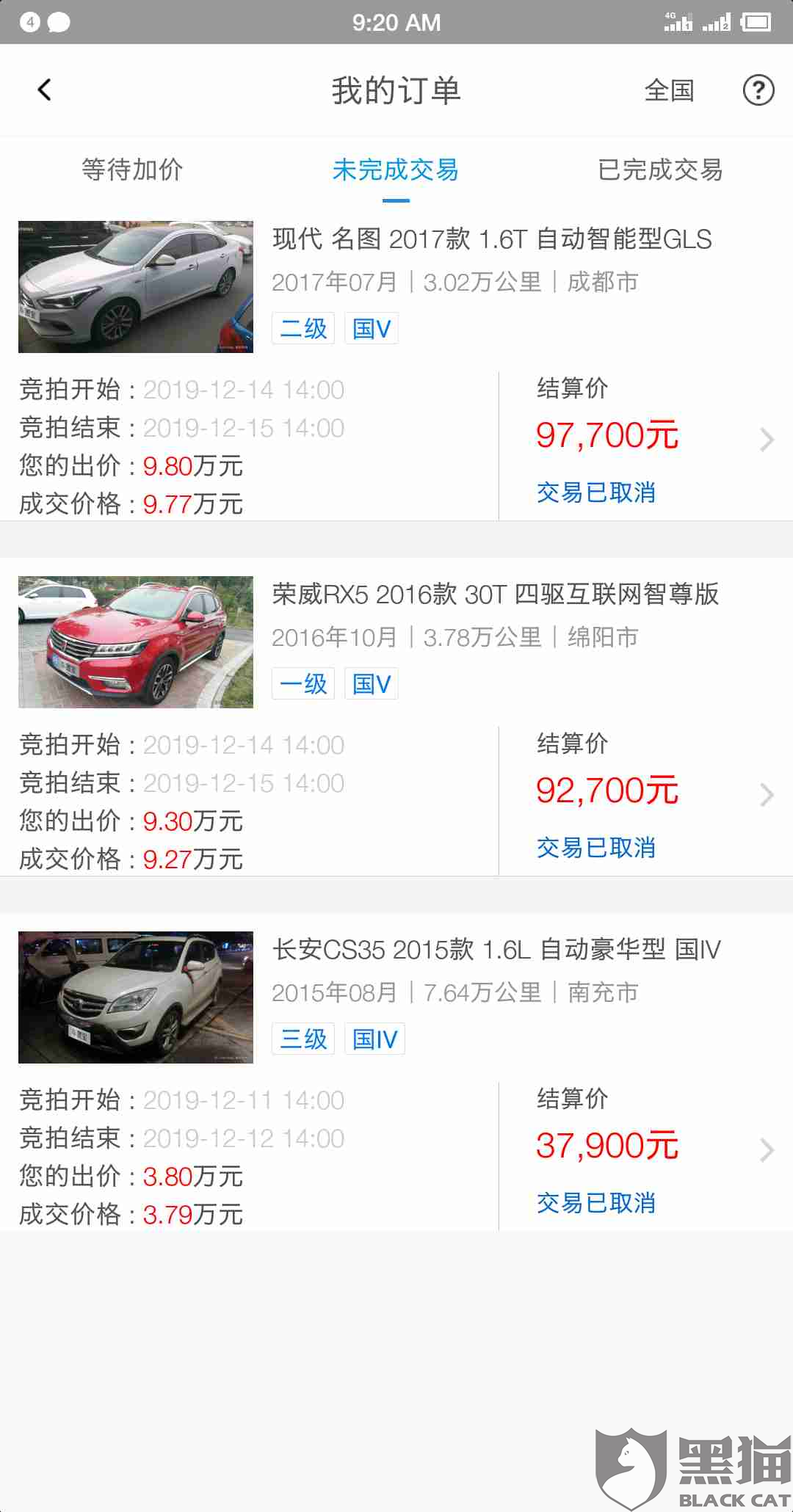Expand the 37,900元 settlement details arrow

tap(767, 1150)
